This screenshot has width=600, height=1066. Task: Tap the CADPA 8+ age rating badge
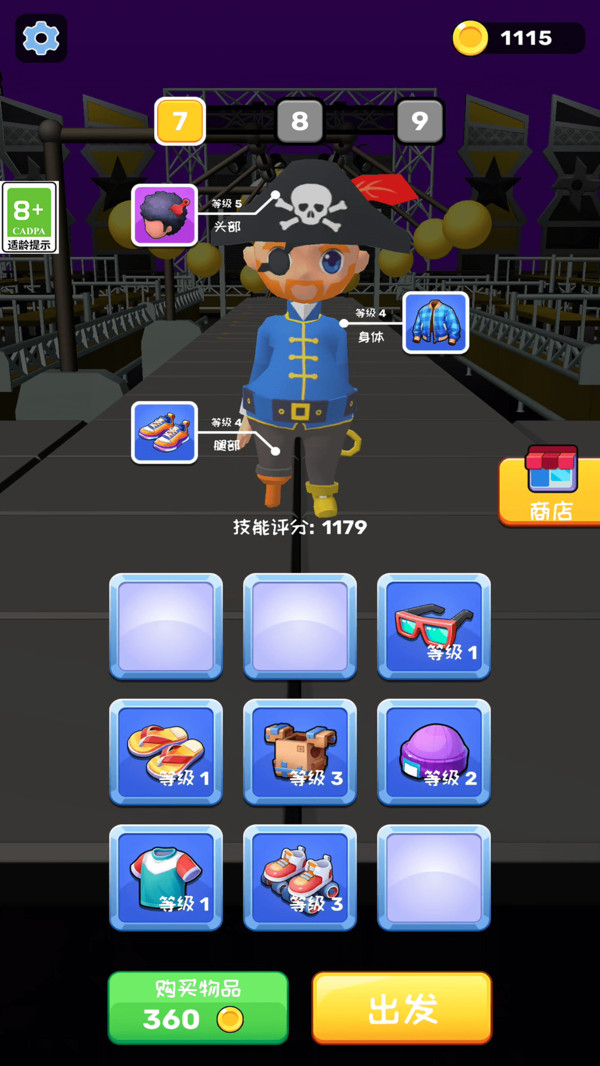tap(30, 217)
